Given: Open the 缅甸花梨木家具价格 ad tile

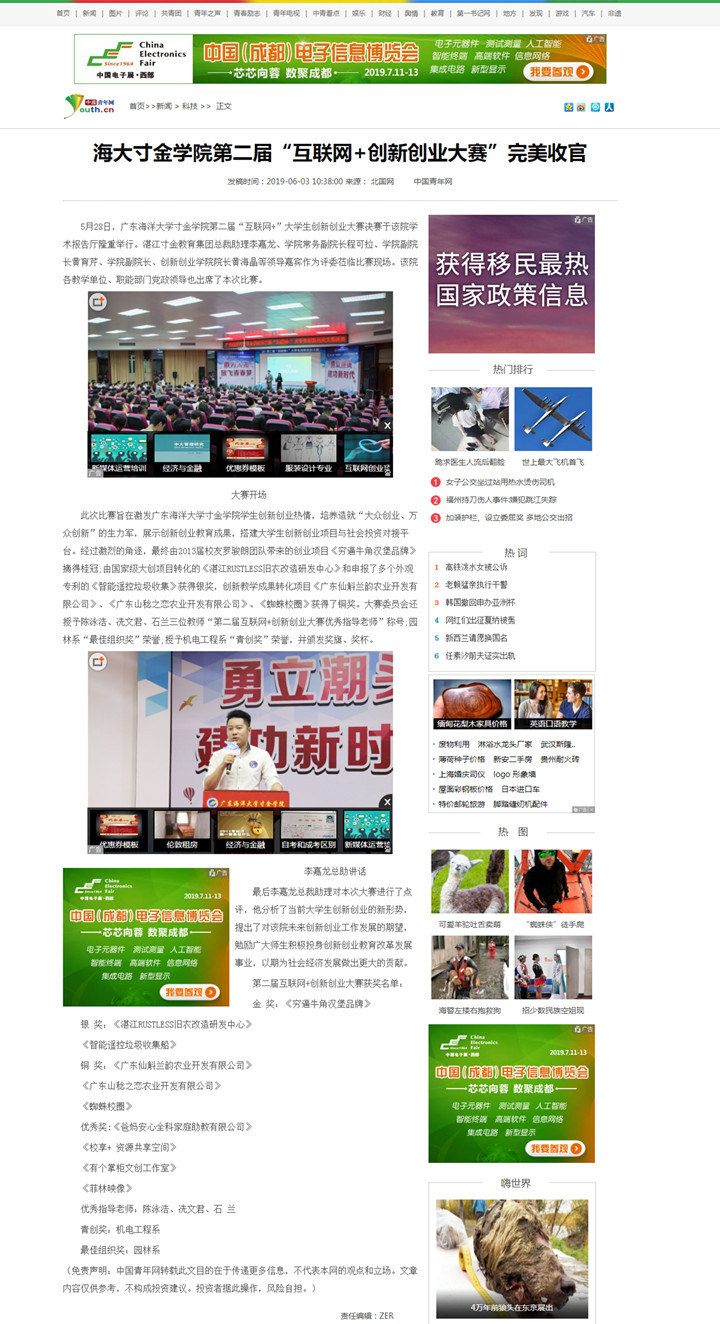Looking at the screenshot, I should pyautogui.click(x=471, y=723).
